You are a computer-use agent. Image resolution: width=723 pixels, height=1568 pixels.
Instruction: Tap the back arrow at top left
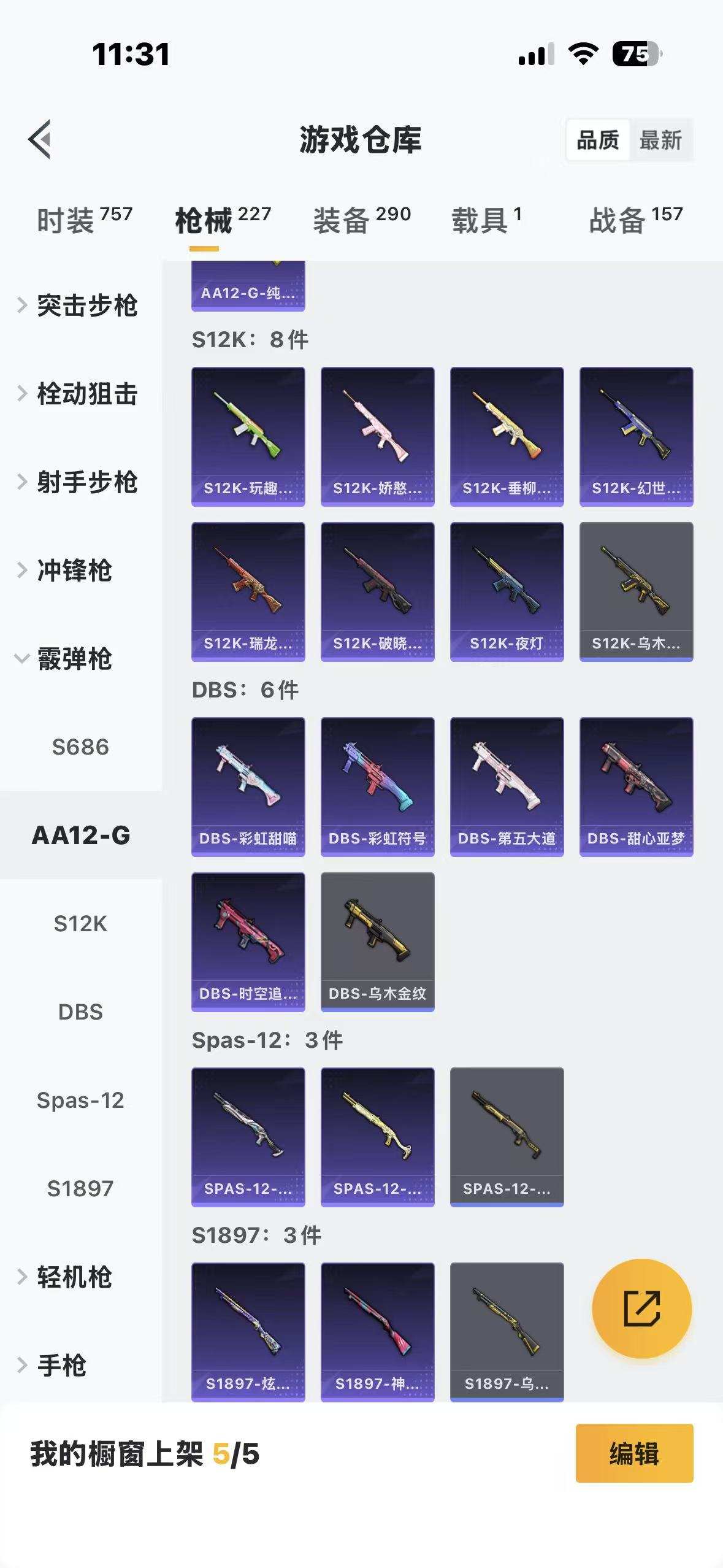[x=40, y=138]
